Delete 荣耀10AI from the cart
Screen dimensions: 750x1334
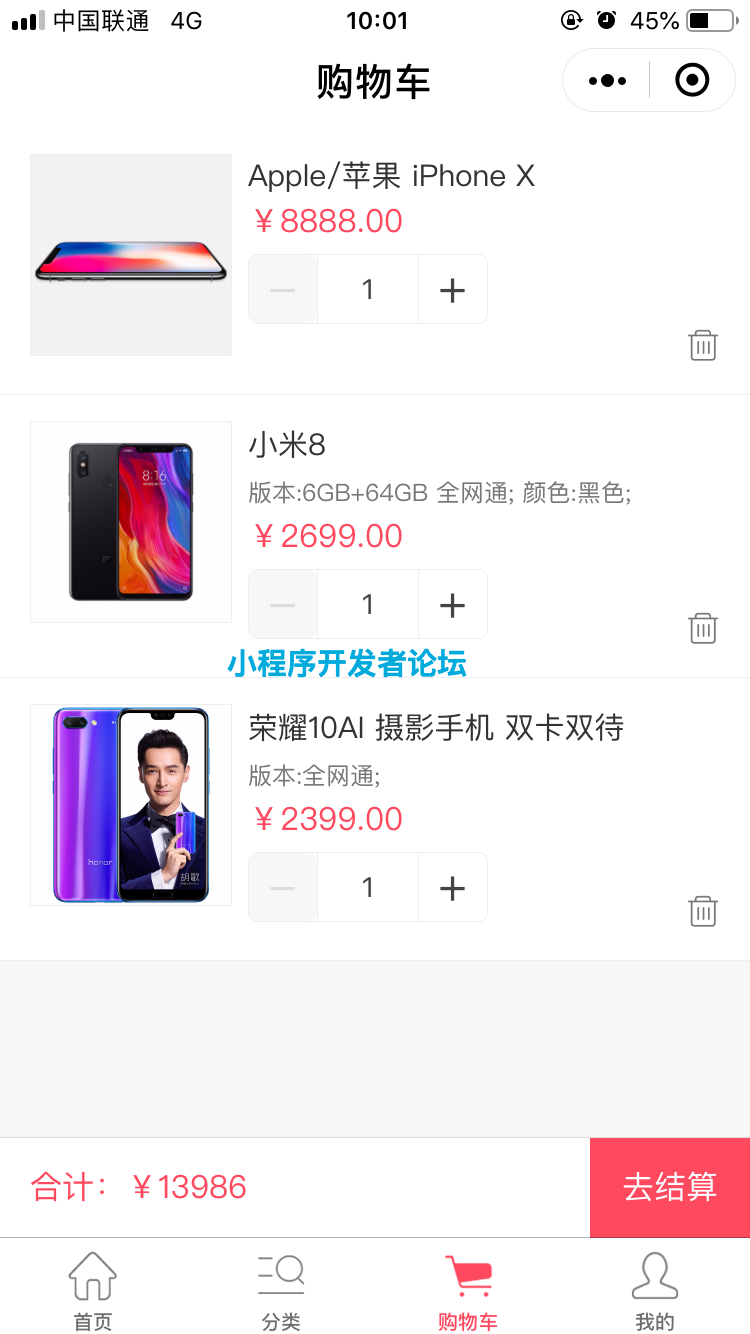click(703, 911)
